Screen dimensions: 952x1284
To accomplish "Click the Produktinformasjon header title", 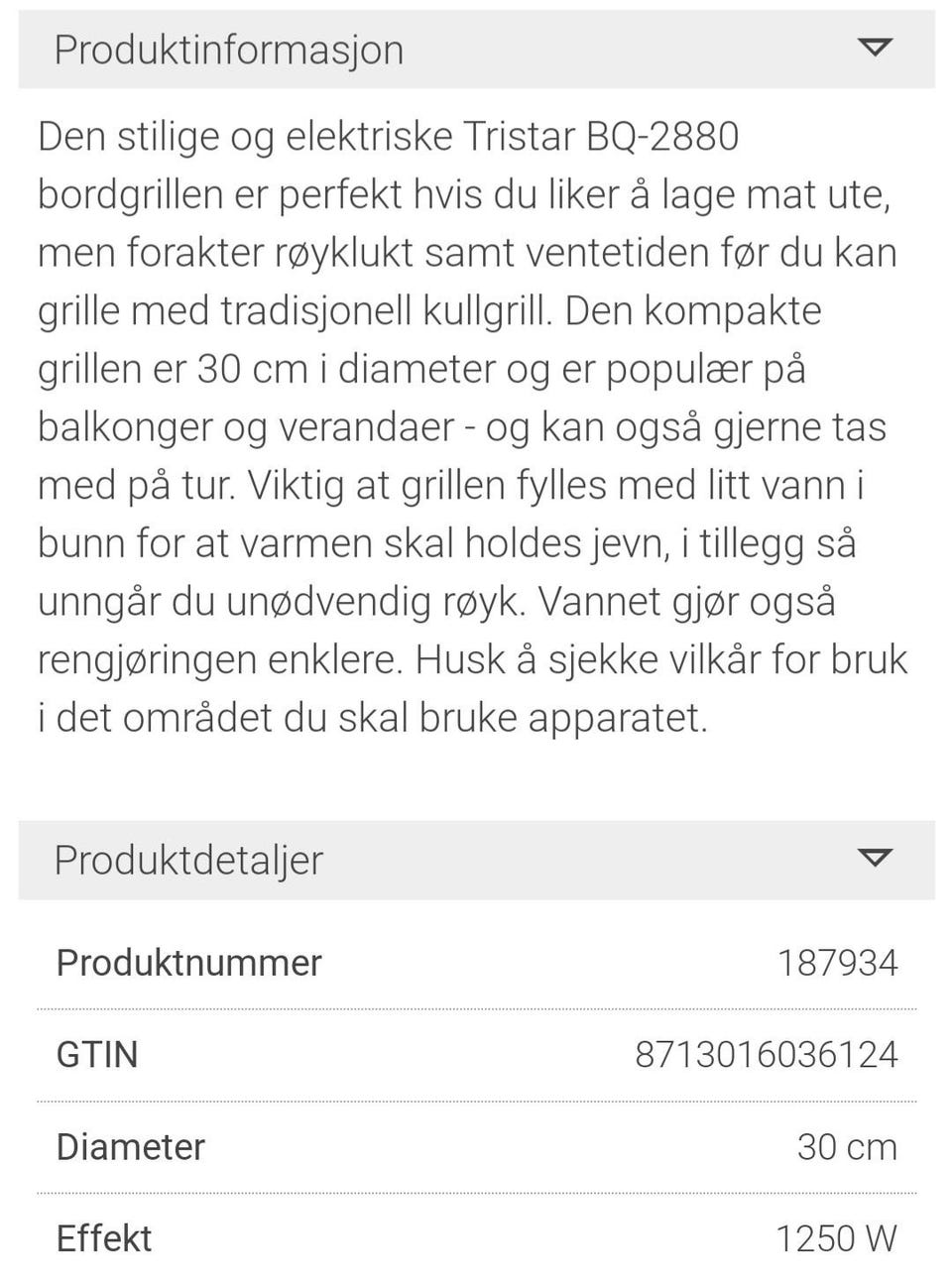I will point(229,49).
